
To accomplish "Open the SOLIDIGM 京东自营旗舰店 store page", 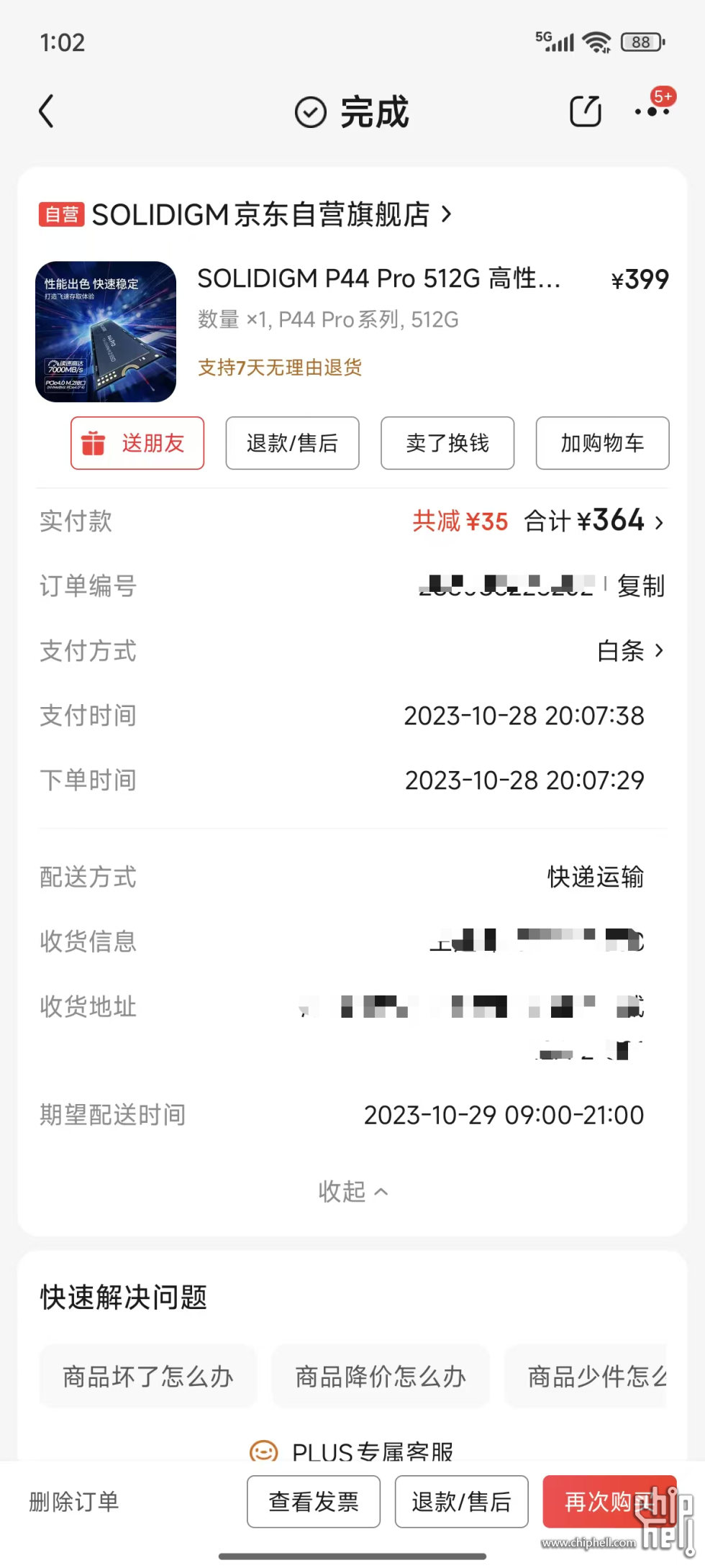I will (245, 214).
